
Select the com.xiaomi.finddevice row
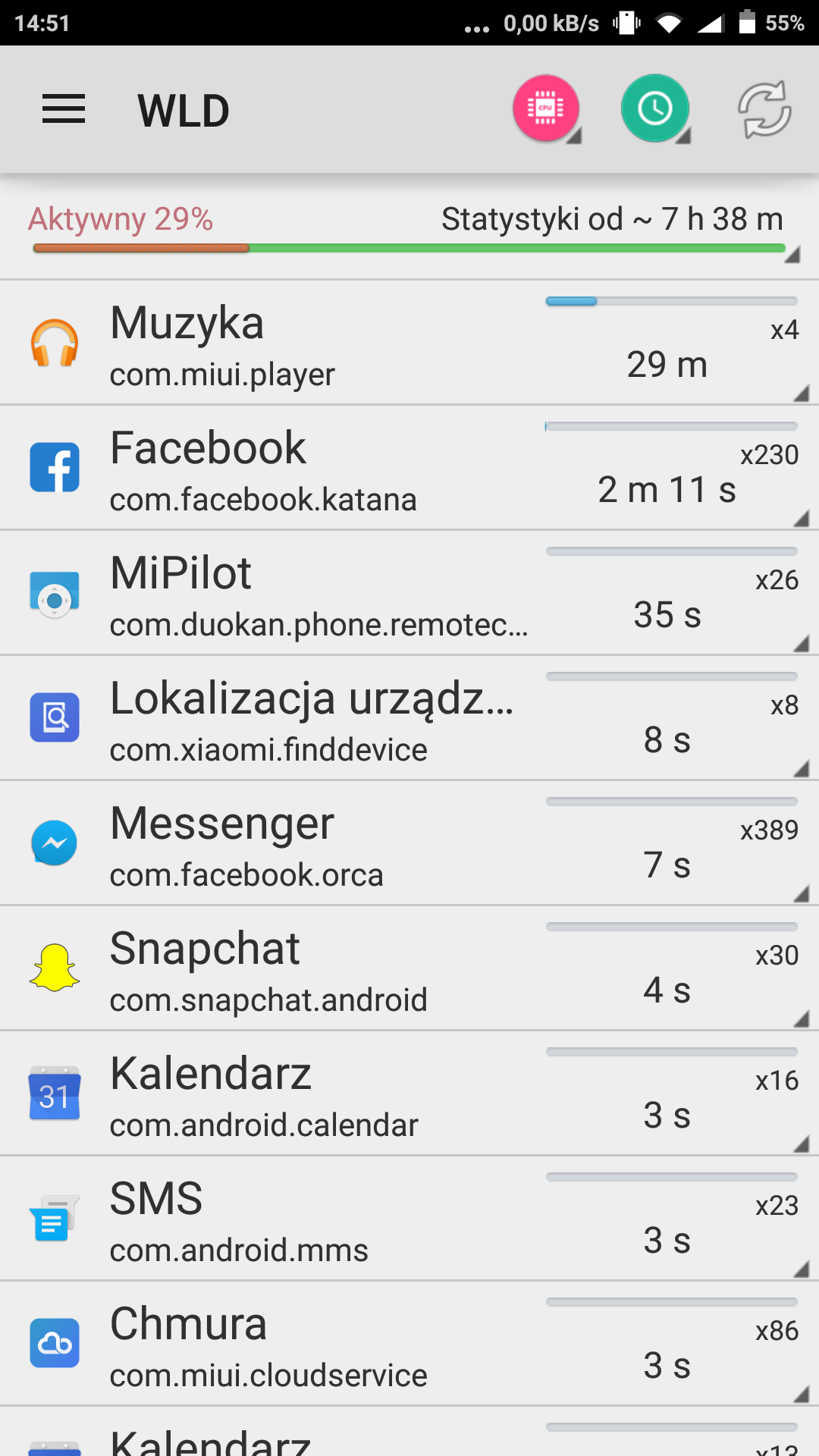409,718
